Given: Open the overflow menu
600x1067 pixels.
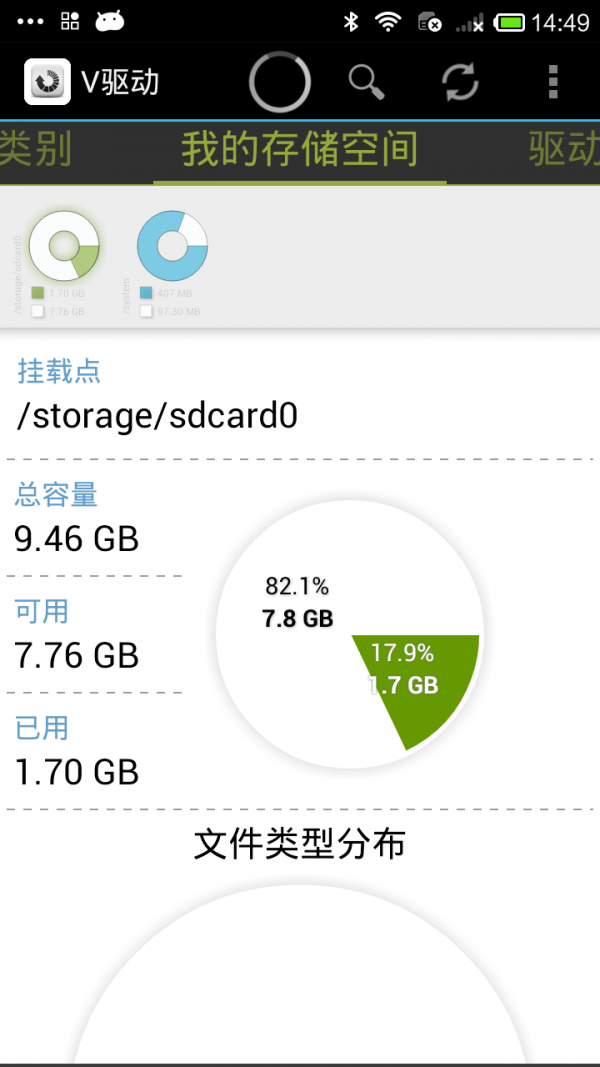Looking at the screenshot, I should 553,82.
